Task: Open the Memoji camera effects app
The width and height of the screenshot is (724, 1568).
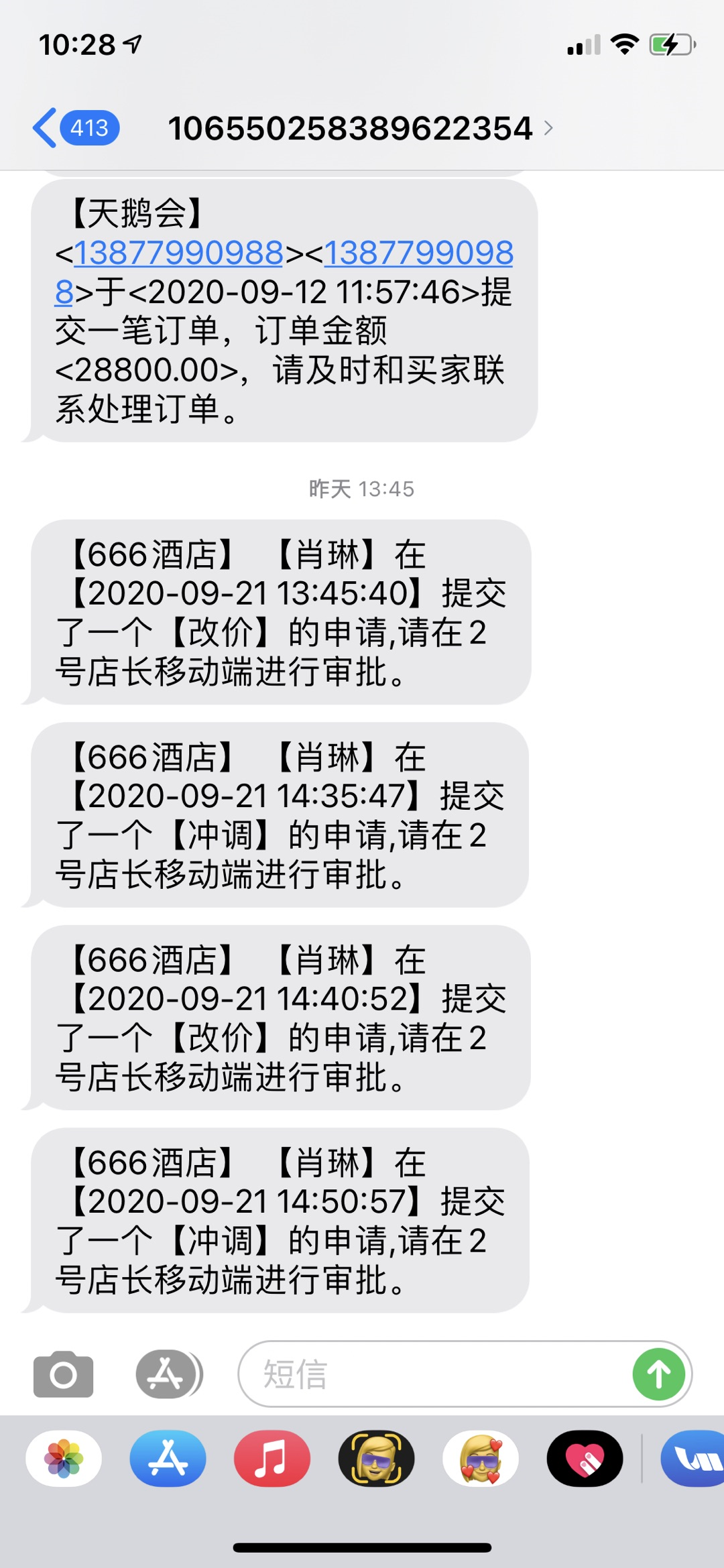Action: 376,1458
